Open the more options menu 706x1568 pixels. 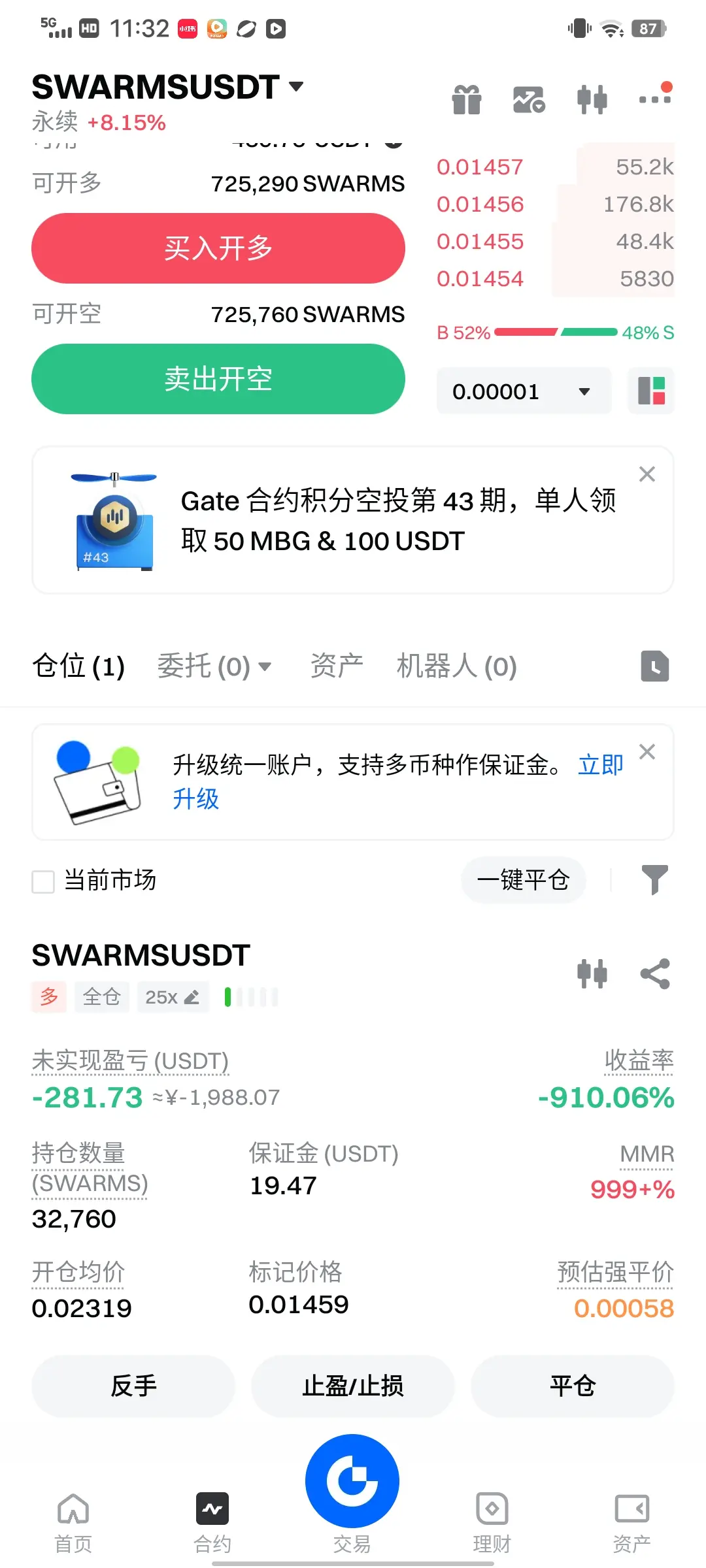pyautogui.click(x=655, y=99)
